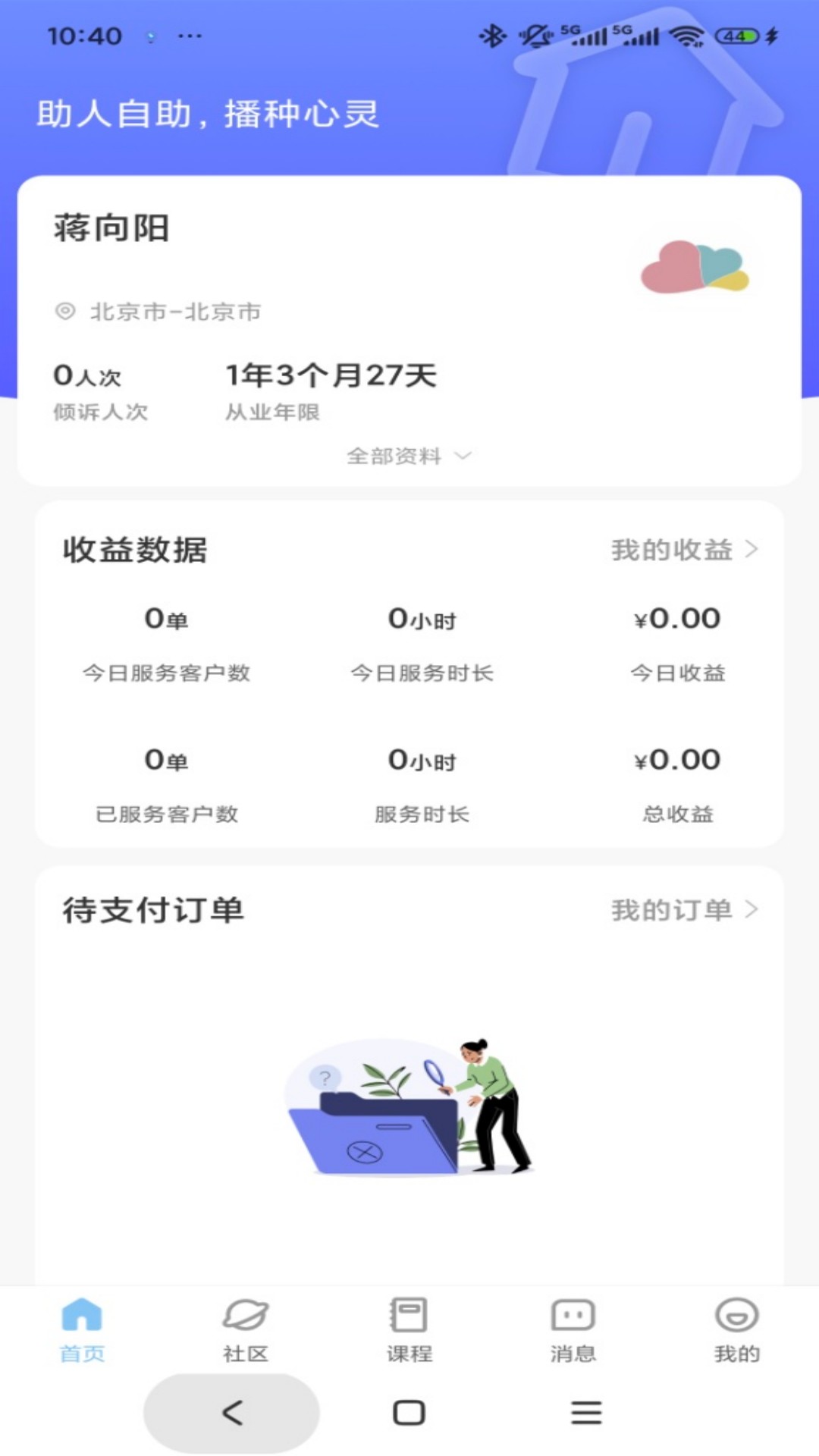Go back with system back button
Viewport: 819px width, 1456px height.
pos(232,1412)
